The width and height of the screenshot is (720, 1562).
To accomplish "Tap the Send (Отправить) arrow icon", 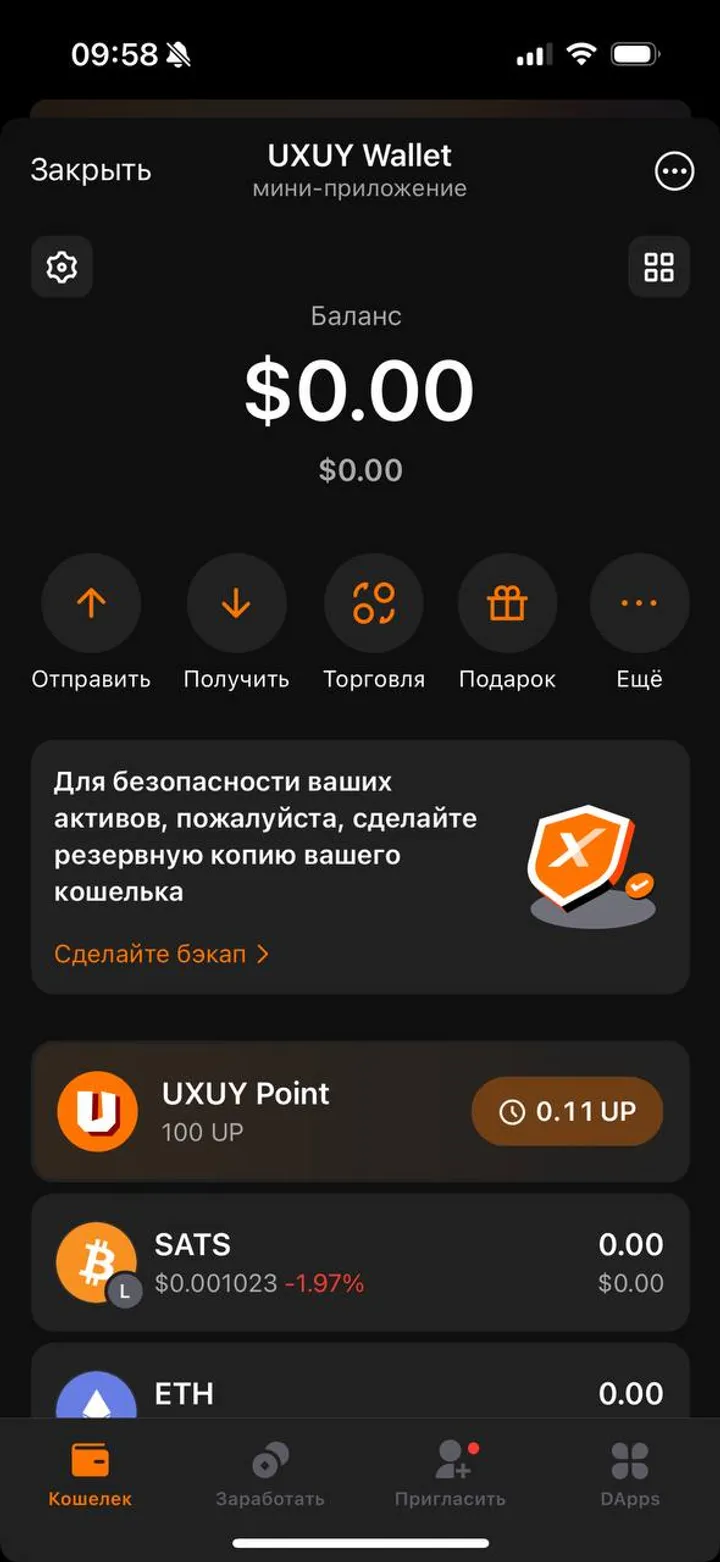I will coord(91,603).
